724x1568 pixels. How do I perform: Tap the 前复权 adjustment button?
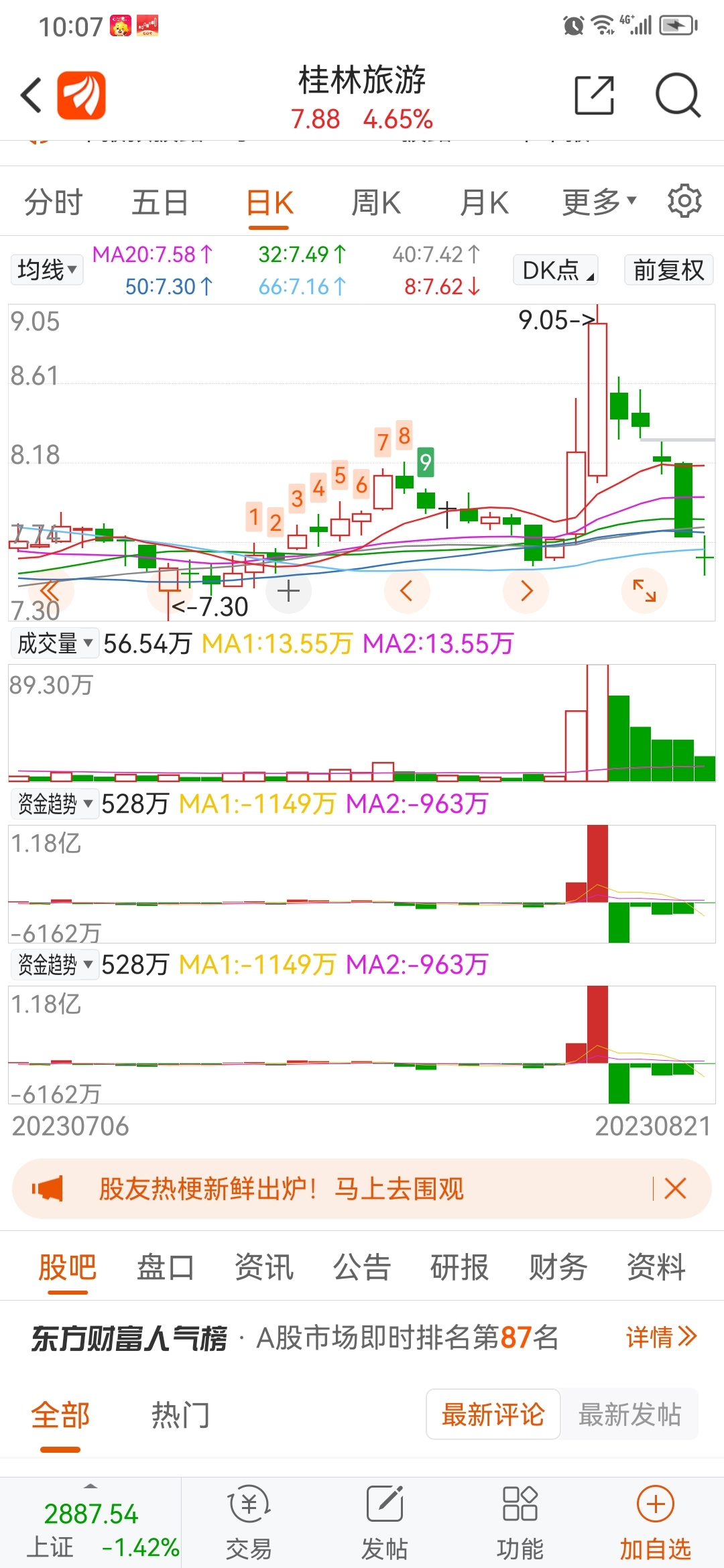[668, 270]
